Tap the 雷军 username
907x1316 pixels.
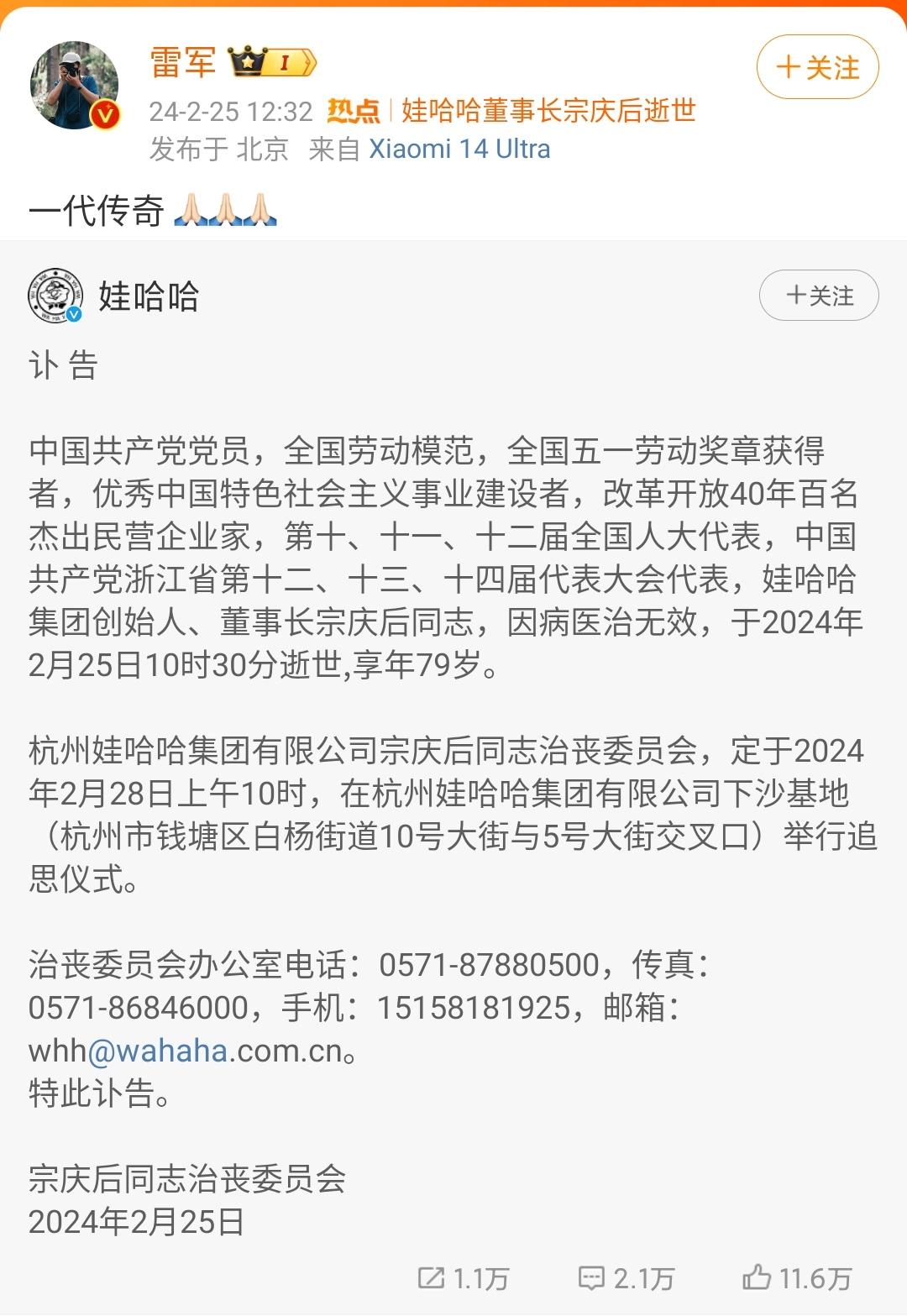click(x=182, y=62)
